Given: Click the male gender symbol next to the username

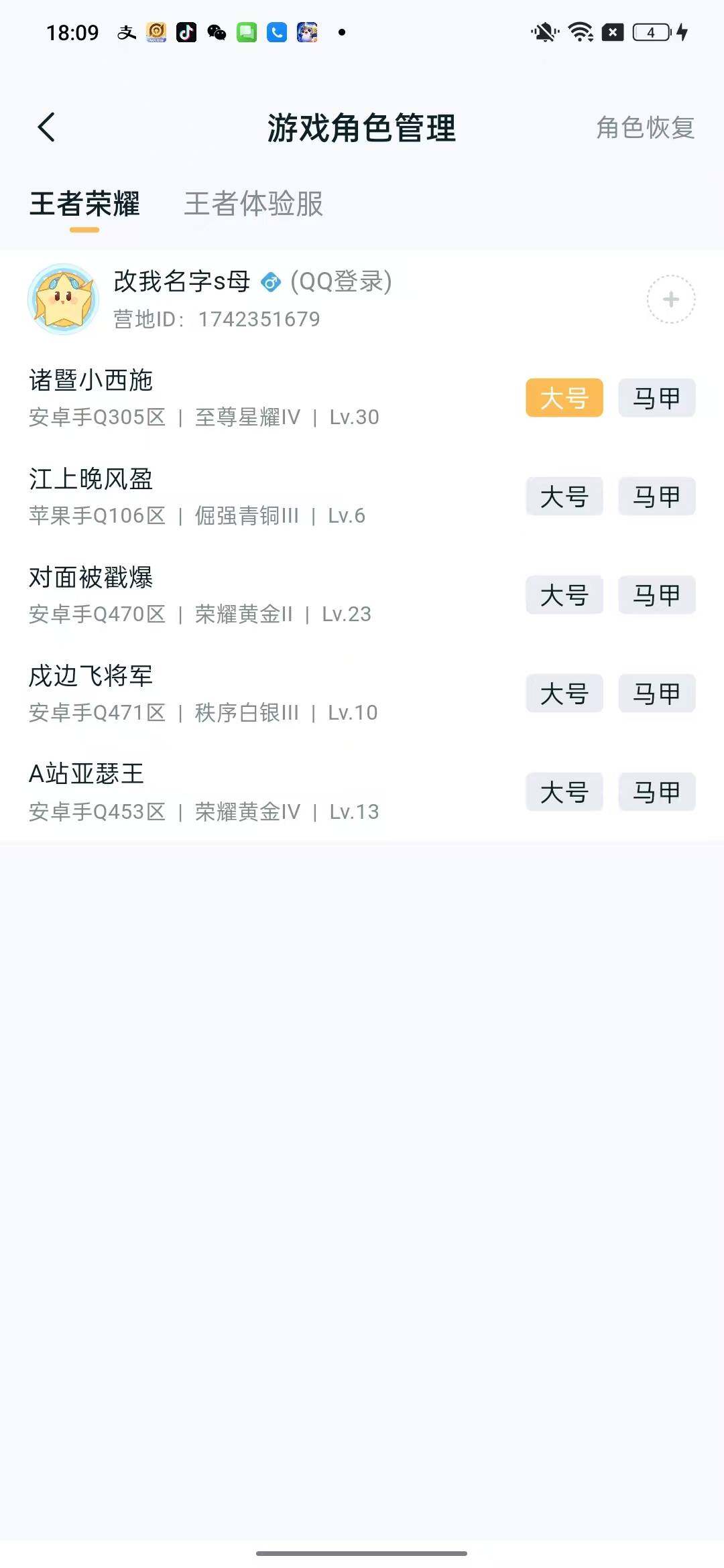Looking at the screenshot, I should click(x=271, y=282).
